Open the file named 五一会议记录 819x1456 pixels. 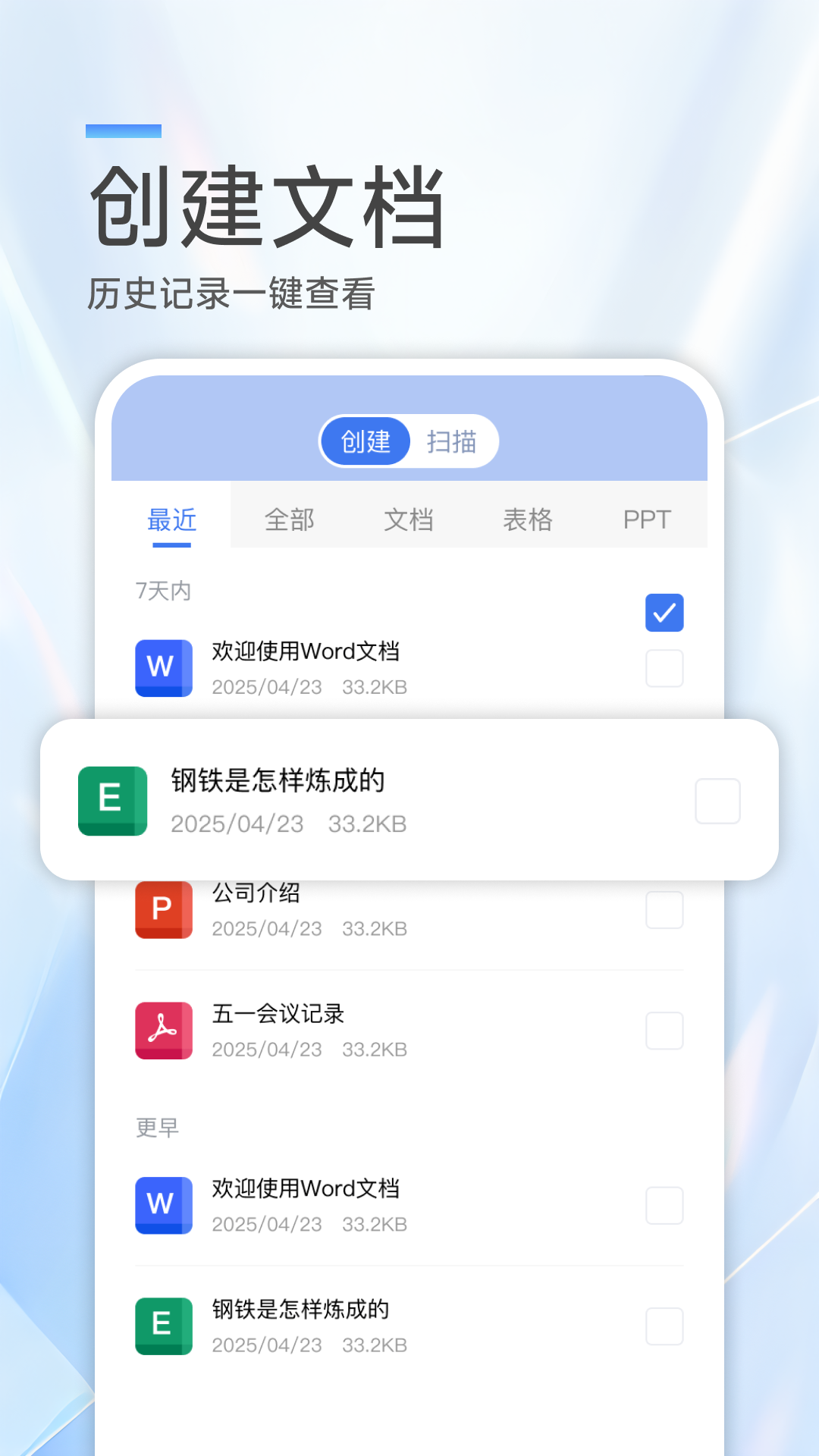click(x=278, y=1014)
